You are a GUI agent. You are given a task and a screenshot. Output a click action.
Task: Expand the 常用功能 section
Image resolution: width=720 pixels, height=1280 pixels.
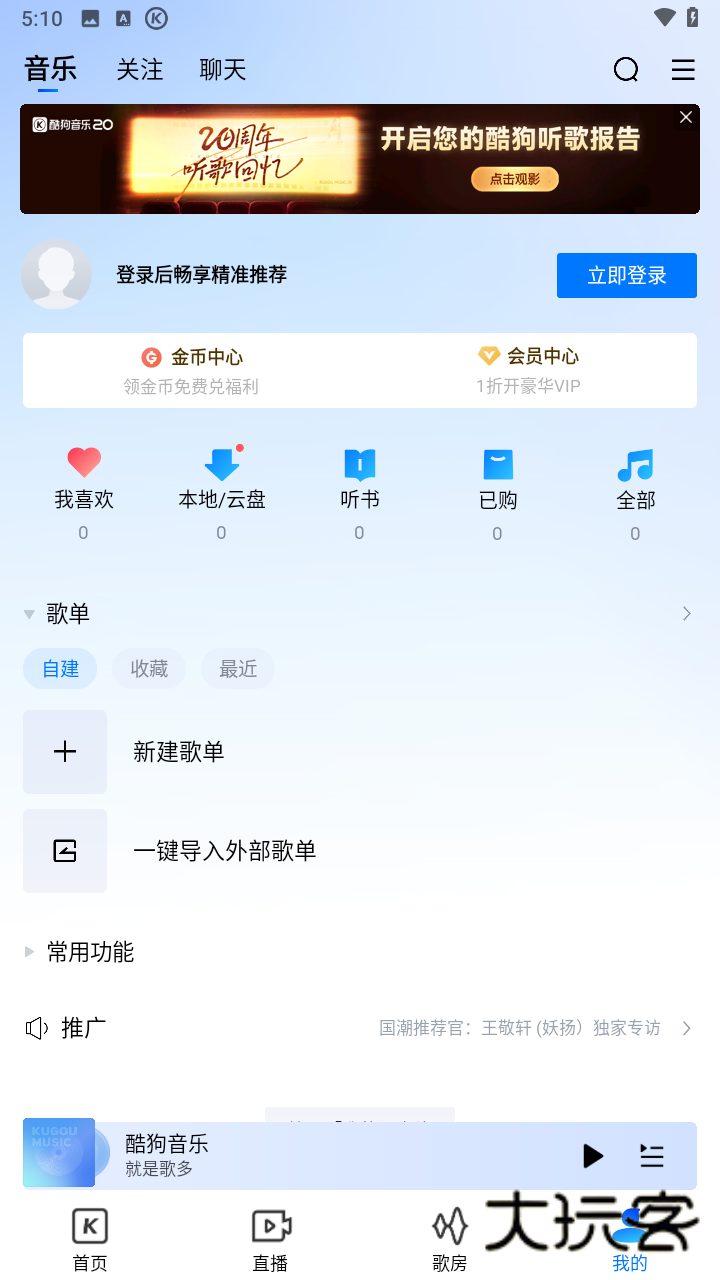(x=29, y=952)
